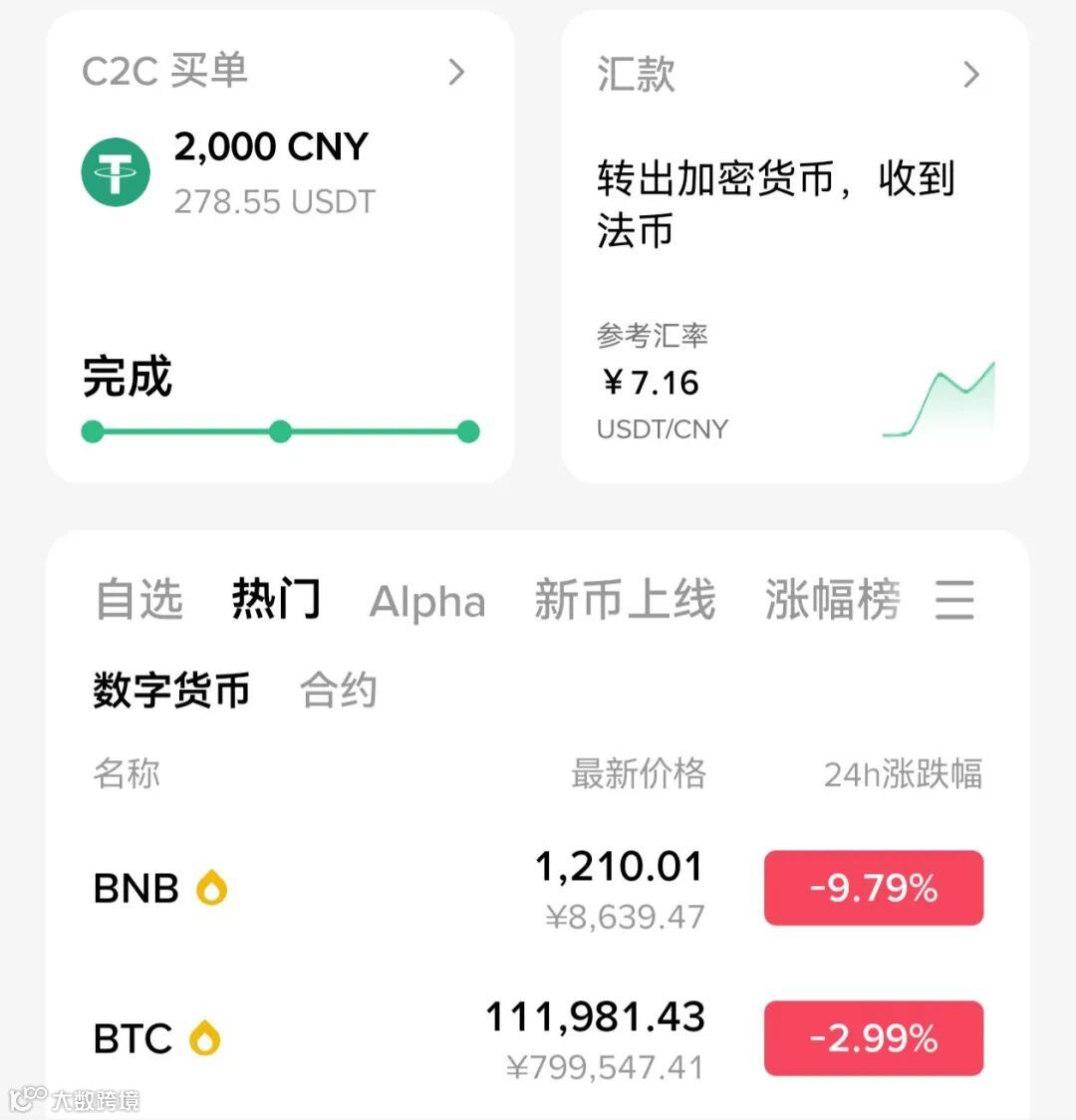
Task: Open the market tabs list menu
Action: pos(953,600)
